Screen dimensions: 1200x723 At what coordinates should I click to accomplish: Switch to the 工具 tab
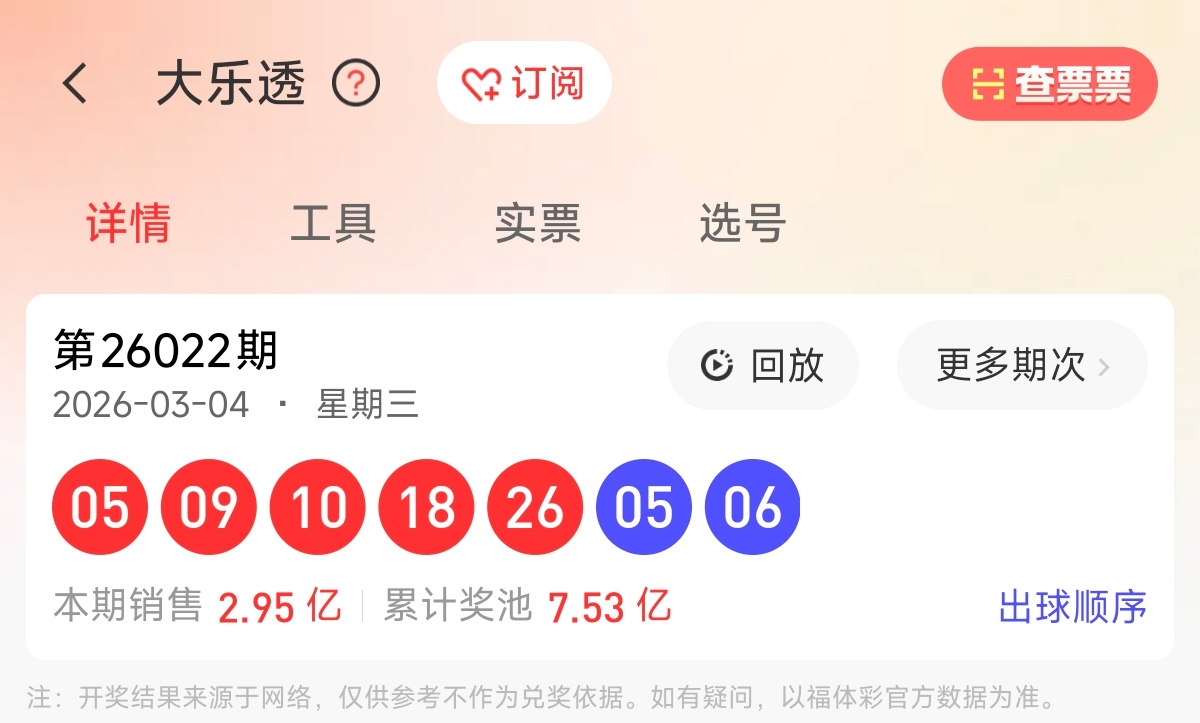(x=333, y=223)
